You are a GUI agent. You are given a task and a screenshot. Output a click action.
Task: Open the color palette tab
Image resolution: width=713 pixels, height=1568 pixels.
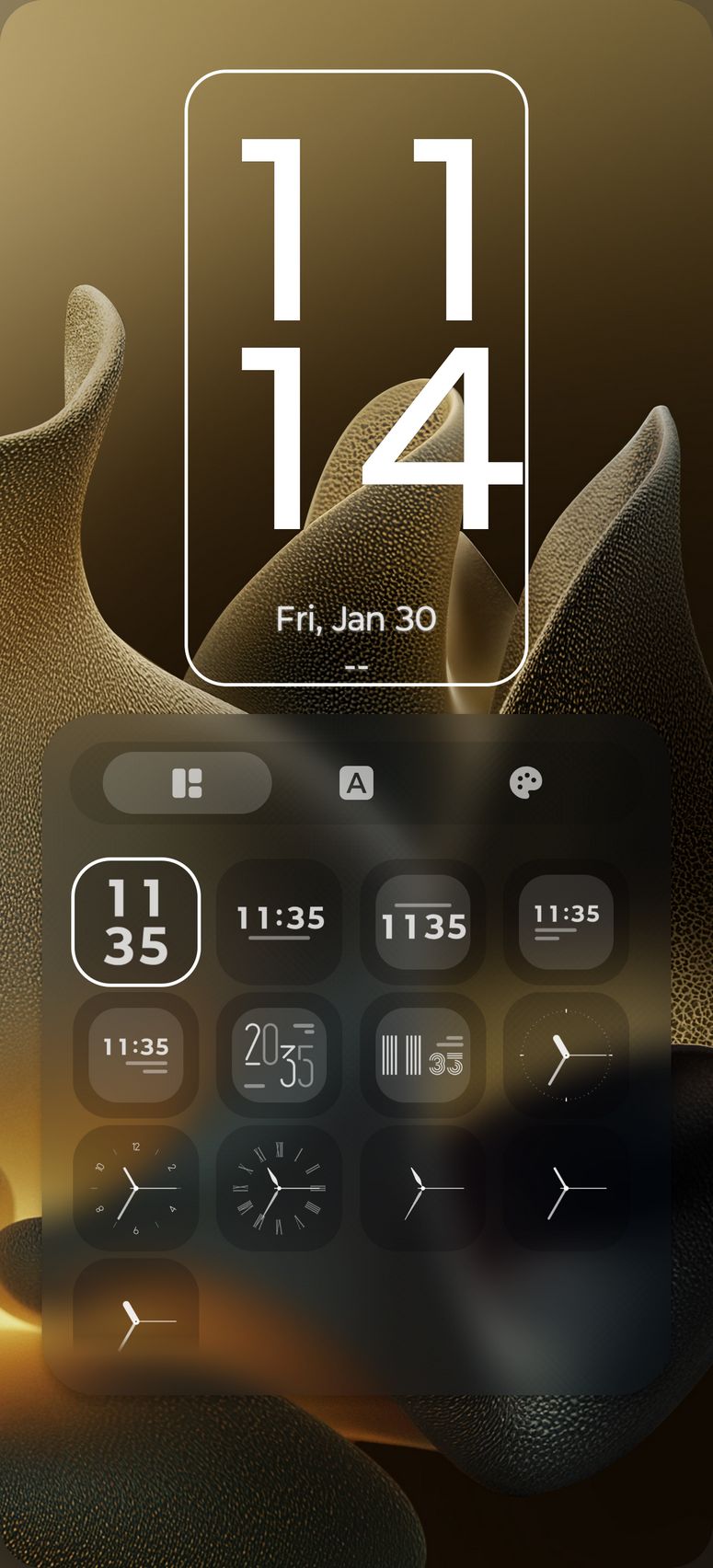pyautogui.click(x=525, y=783)
